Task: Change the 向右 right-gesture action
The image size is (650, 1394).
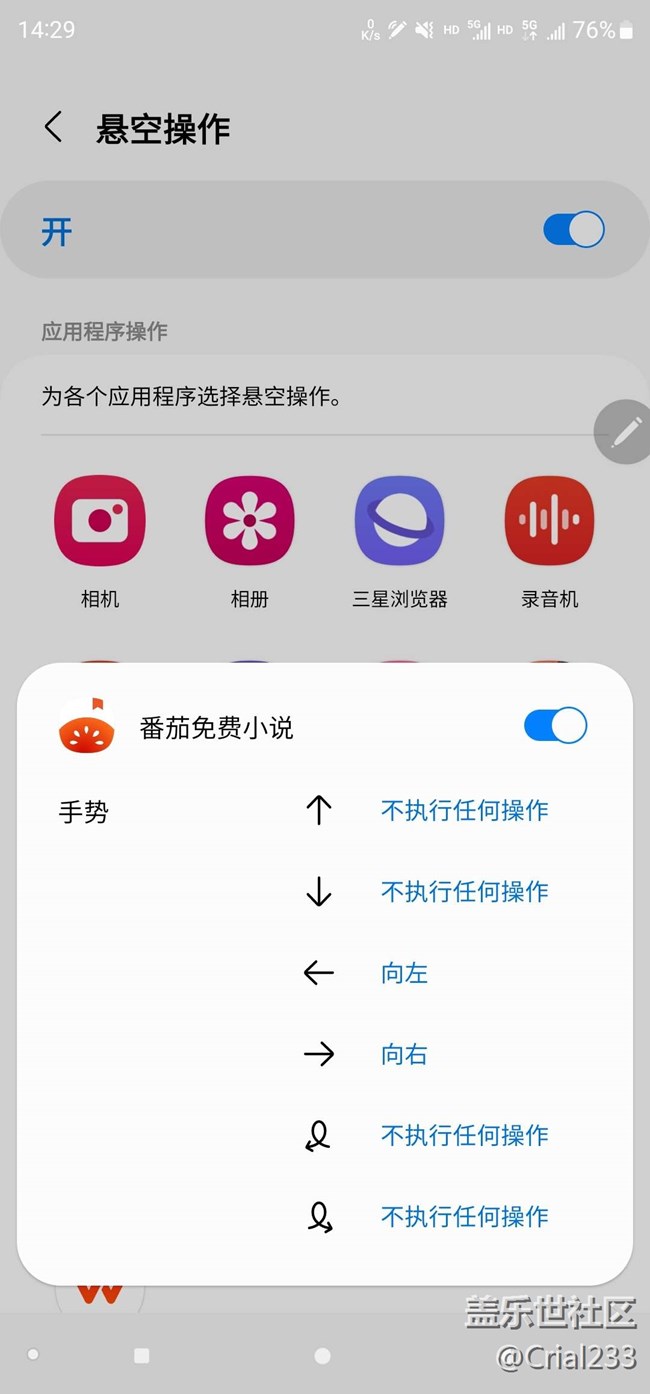Action: point(404,1054)
